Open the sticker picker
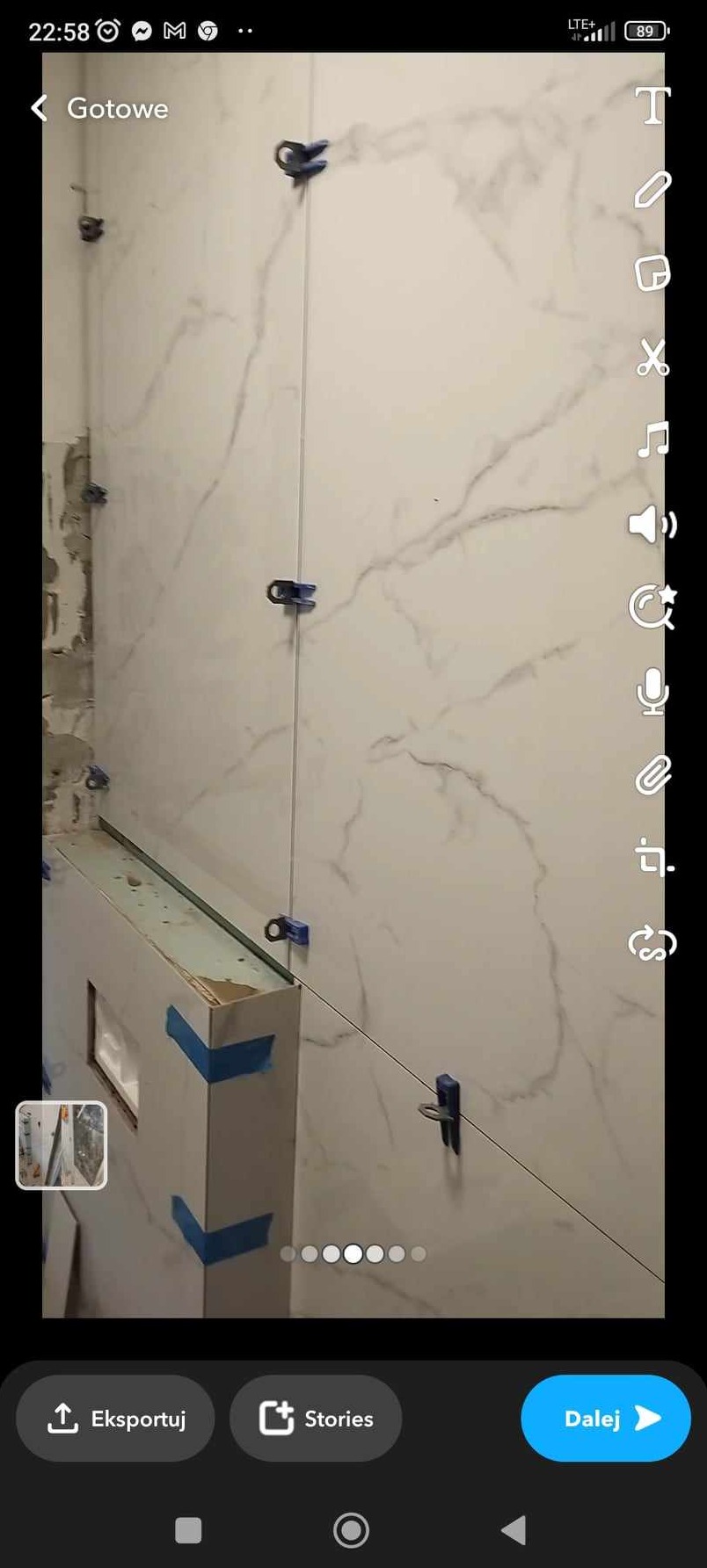This screenshot has height=1568, width=707. click(652, 273)
